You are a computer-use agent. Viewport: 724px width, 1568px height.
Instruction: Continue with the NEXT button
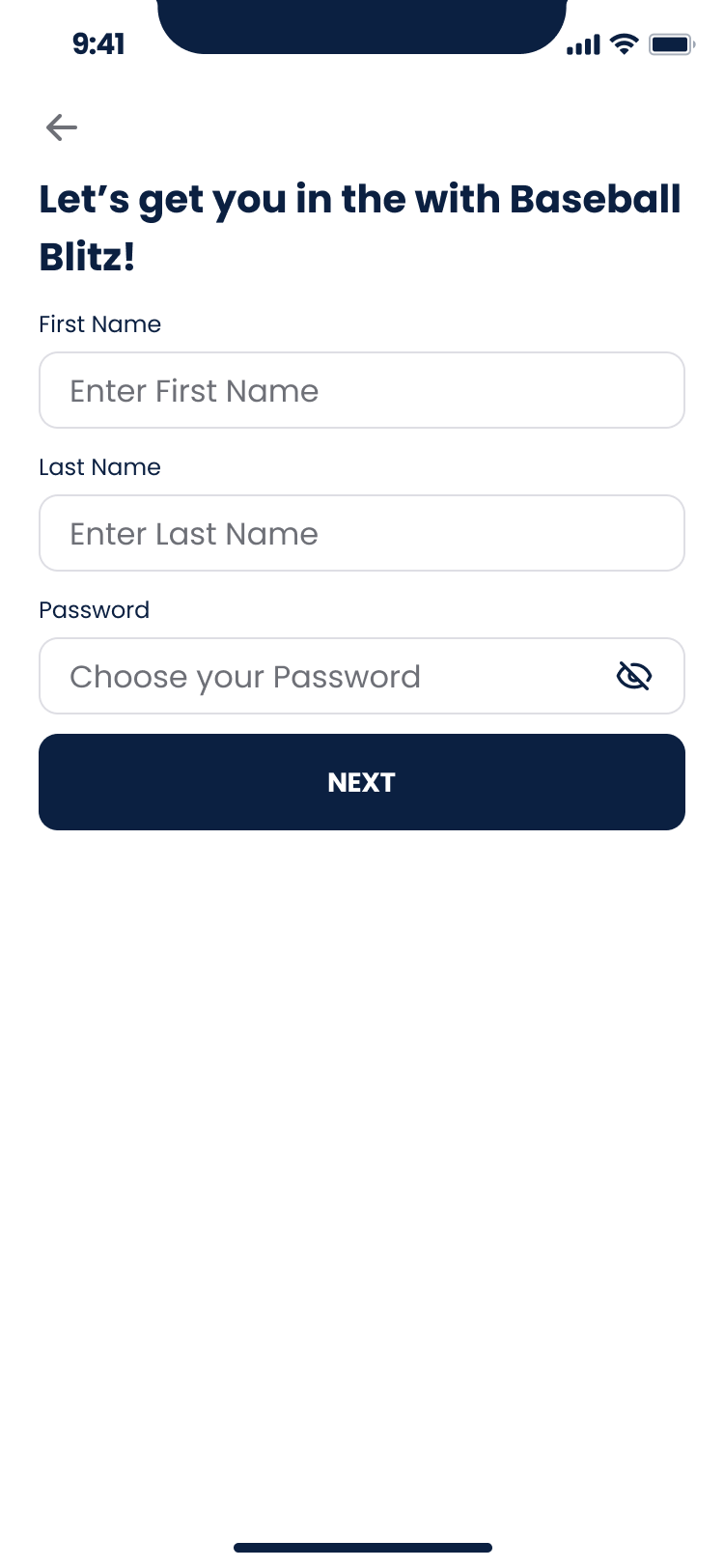click(361, 782)
